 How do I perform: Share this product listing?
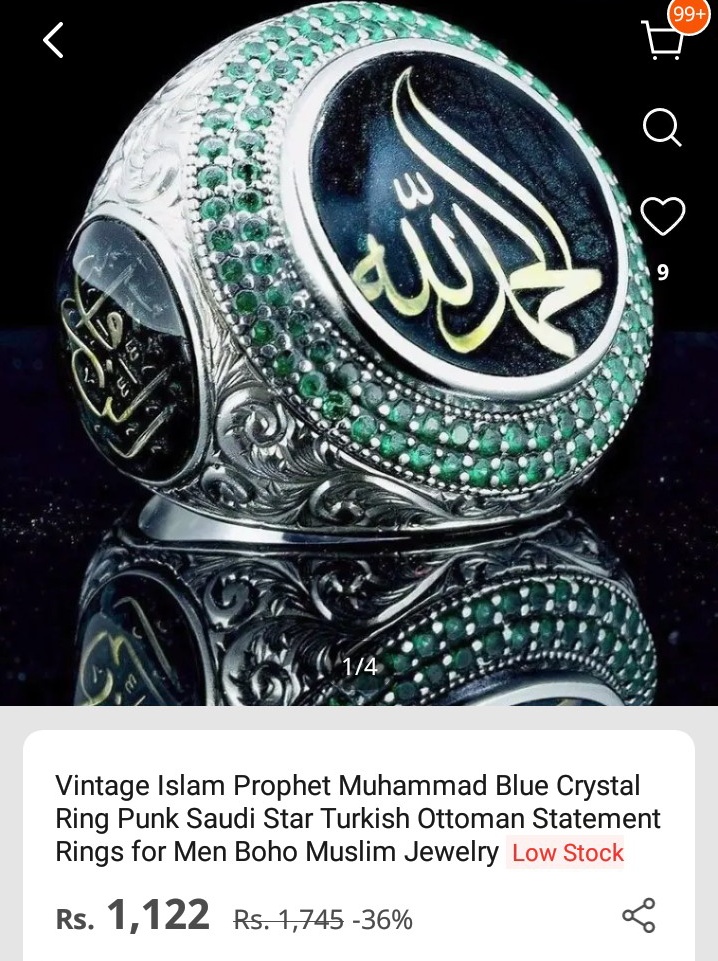click(638, 915)
